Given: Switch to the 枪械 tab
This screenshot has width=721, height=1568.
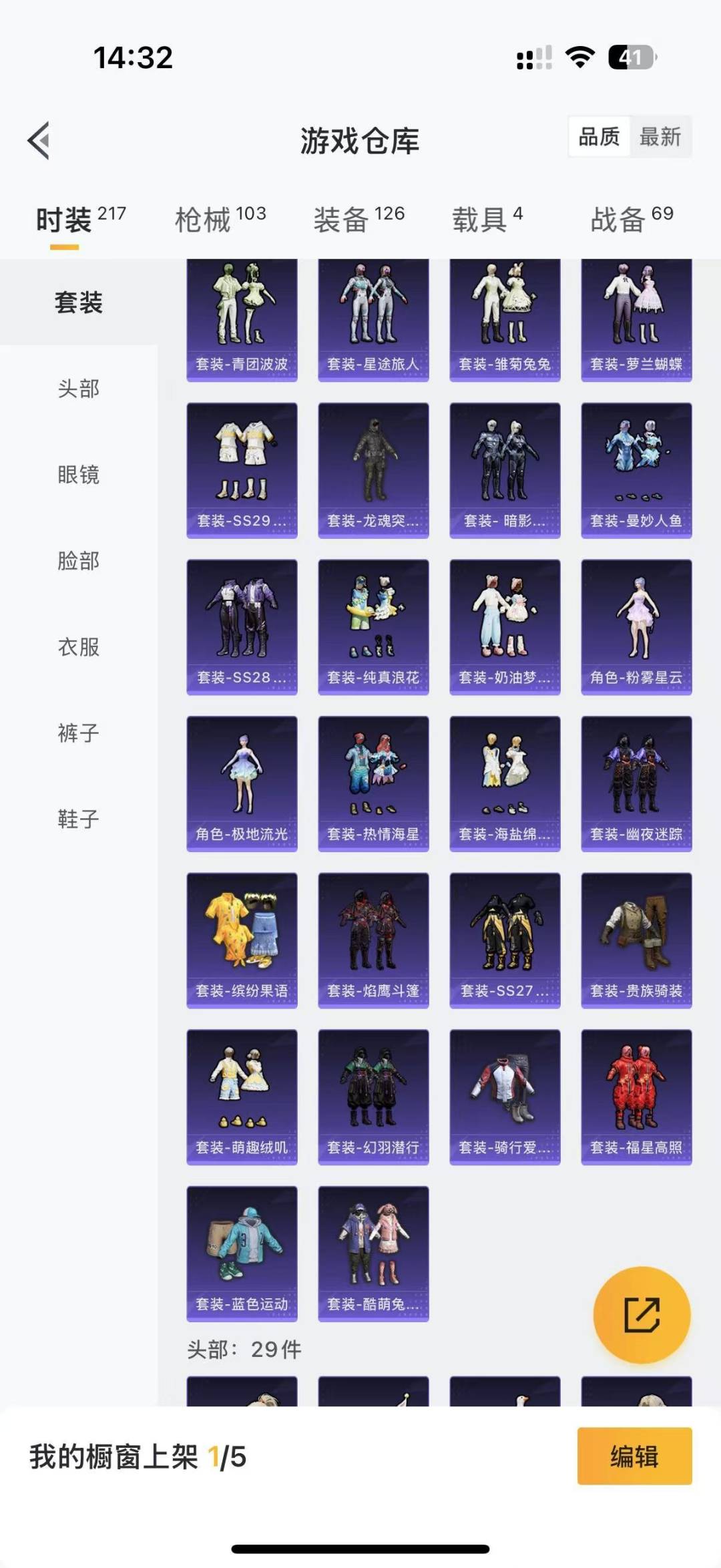Looking at the screenshot, I should (x=220, y=219).
